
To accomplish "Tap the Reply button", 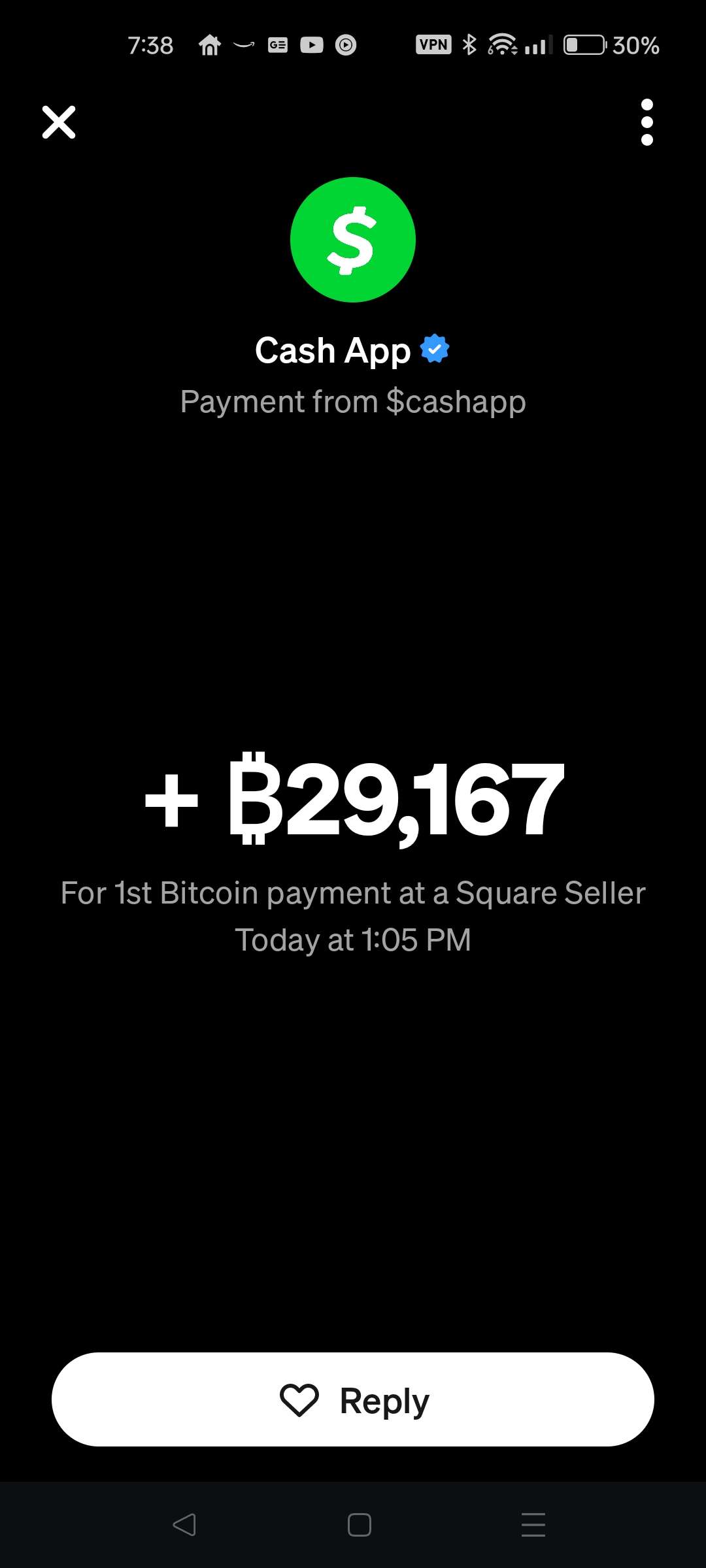I will (353, 1400).
